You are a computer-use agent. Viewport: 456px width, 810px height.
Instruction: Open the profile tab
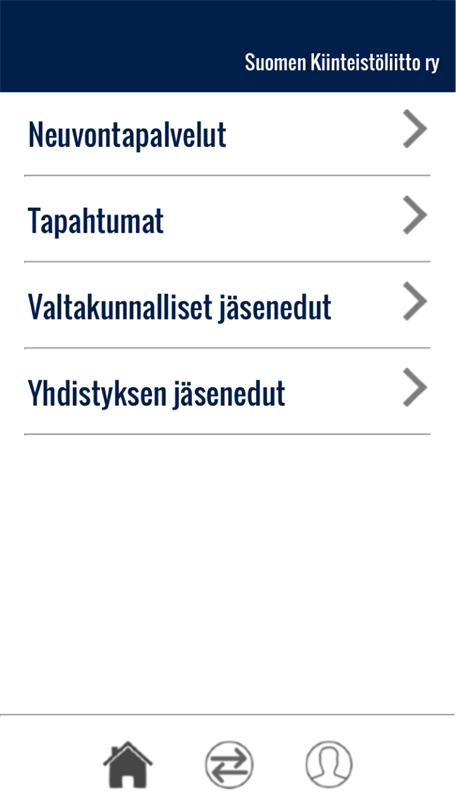(x=328, y=764)
